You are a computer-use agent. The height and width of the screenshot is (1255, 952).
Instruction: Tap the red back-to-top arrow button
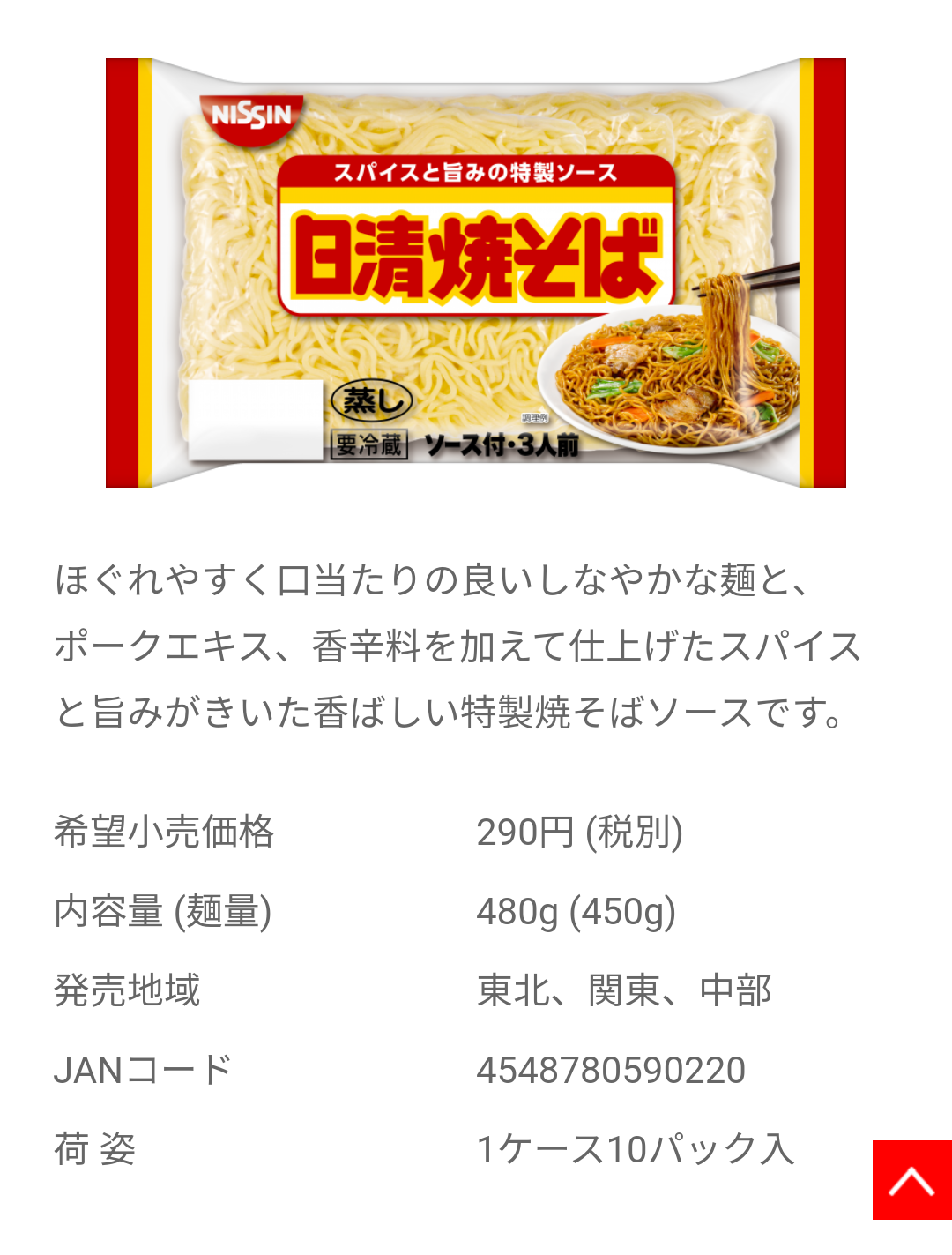911,1180
